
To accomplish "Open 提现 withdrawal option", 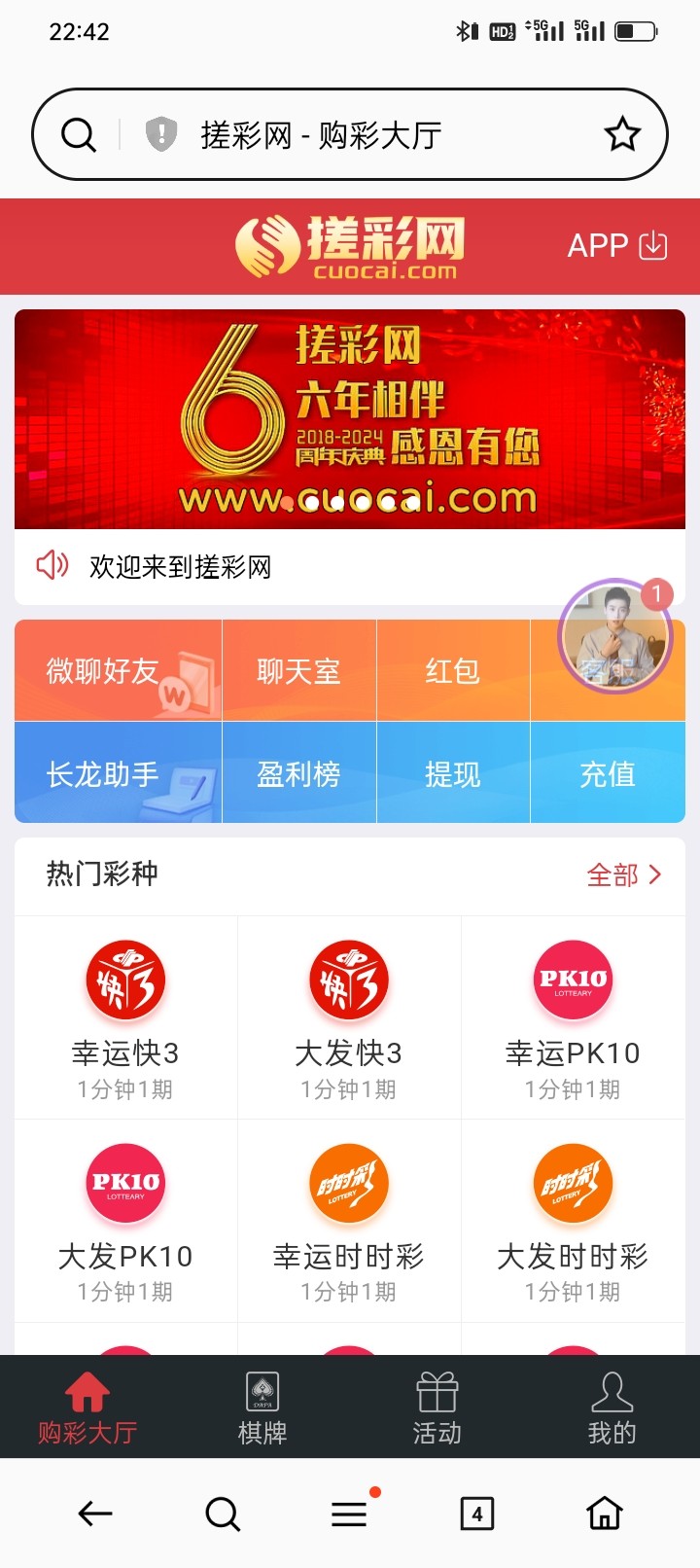I will [453, 773].
